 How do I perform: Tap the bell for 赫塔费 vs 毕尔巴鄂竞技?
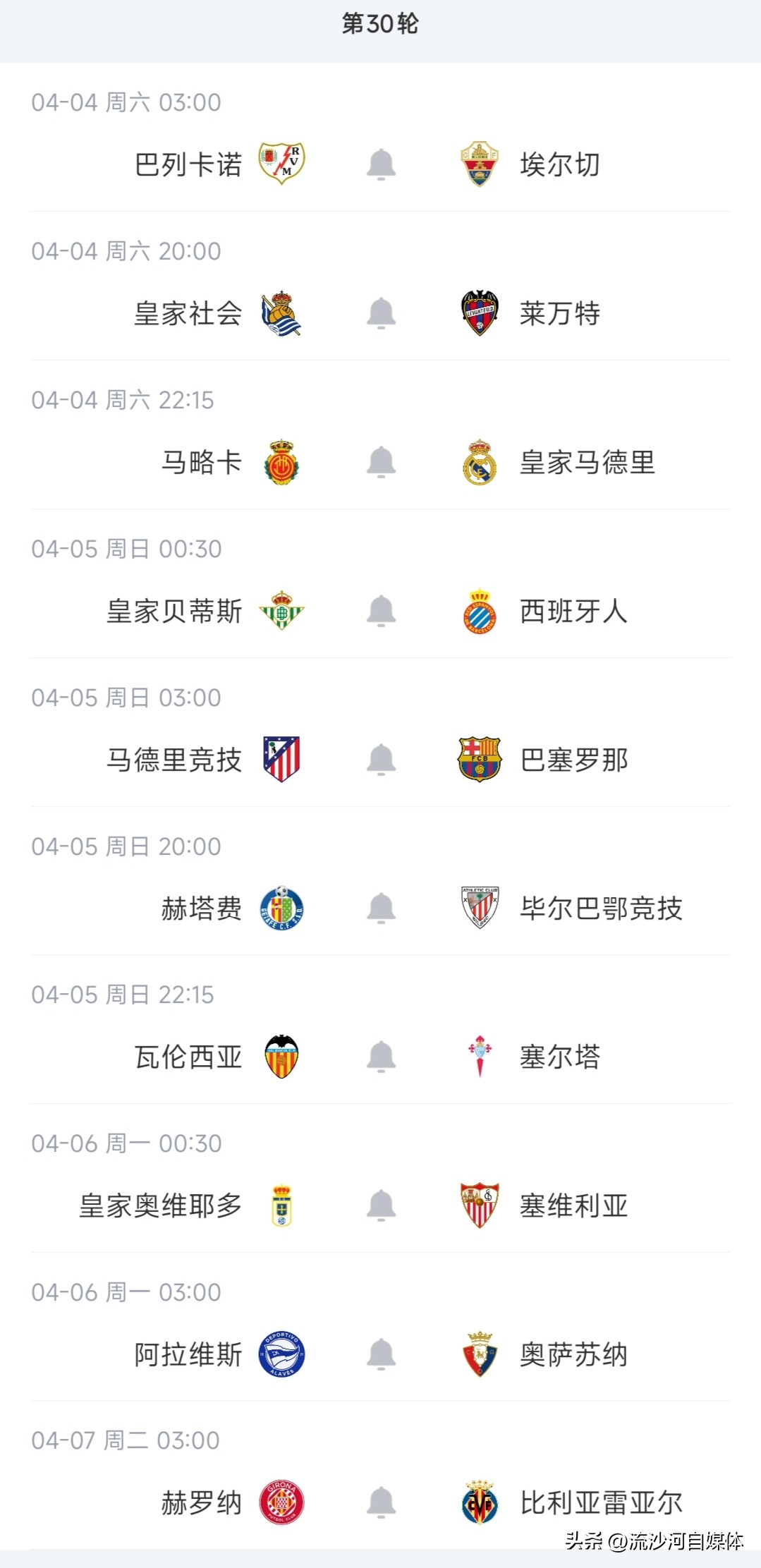pos(381,908)
